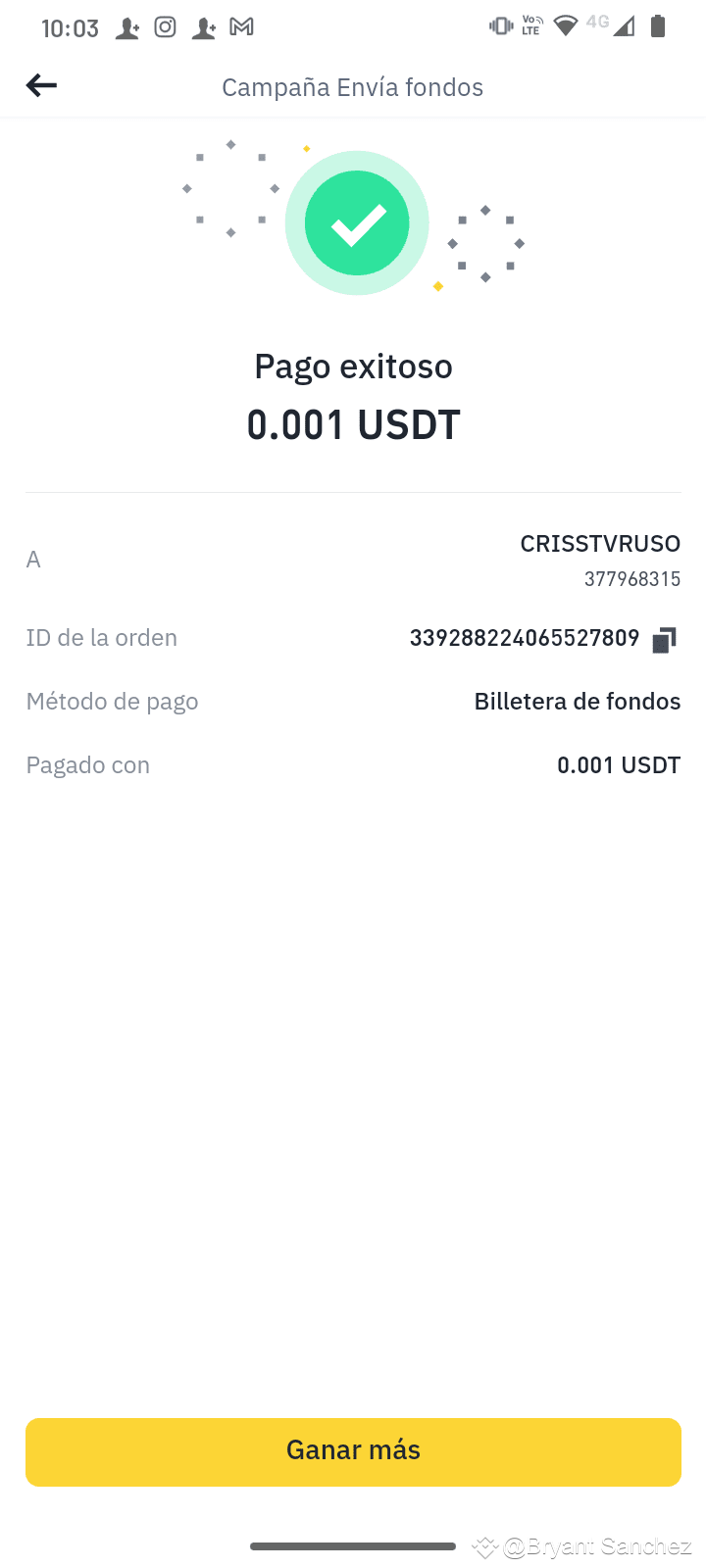Tap the second contact-add notification icon
Viewport: 706px width, 1568px height.
tap(203, 27)
